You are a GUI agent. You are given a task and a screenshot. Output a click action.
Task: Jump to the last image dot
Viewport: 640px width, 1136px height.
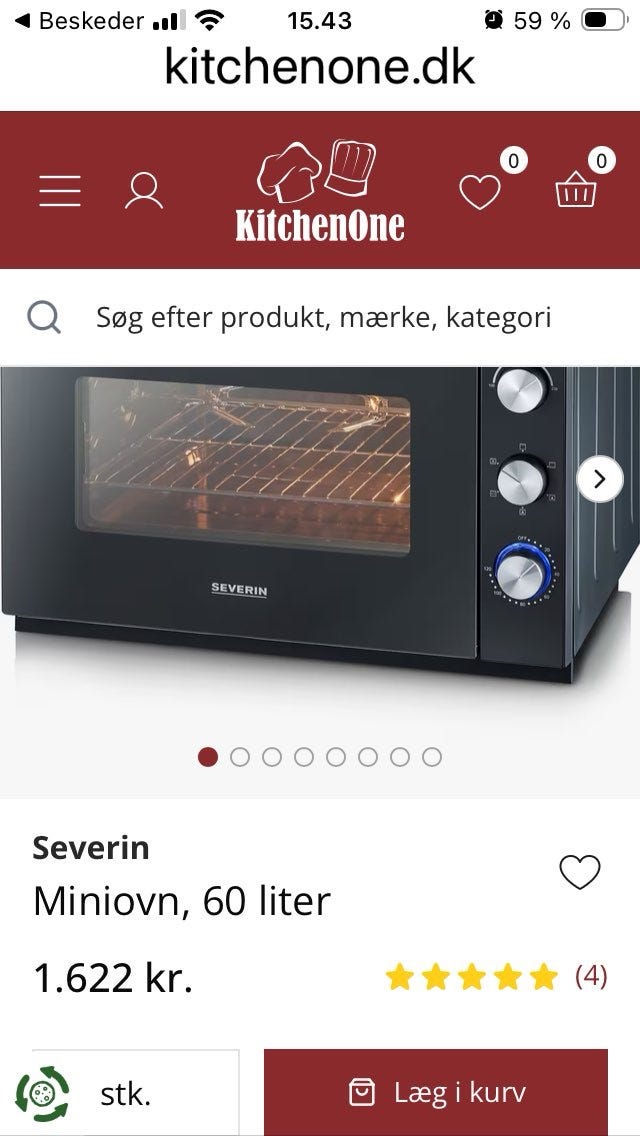click(x=432, y=757)
